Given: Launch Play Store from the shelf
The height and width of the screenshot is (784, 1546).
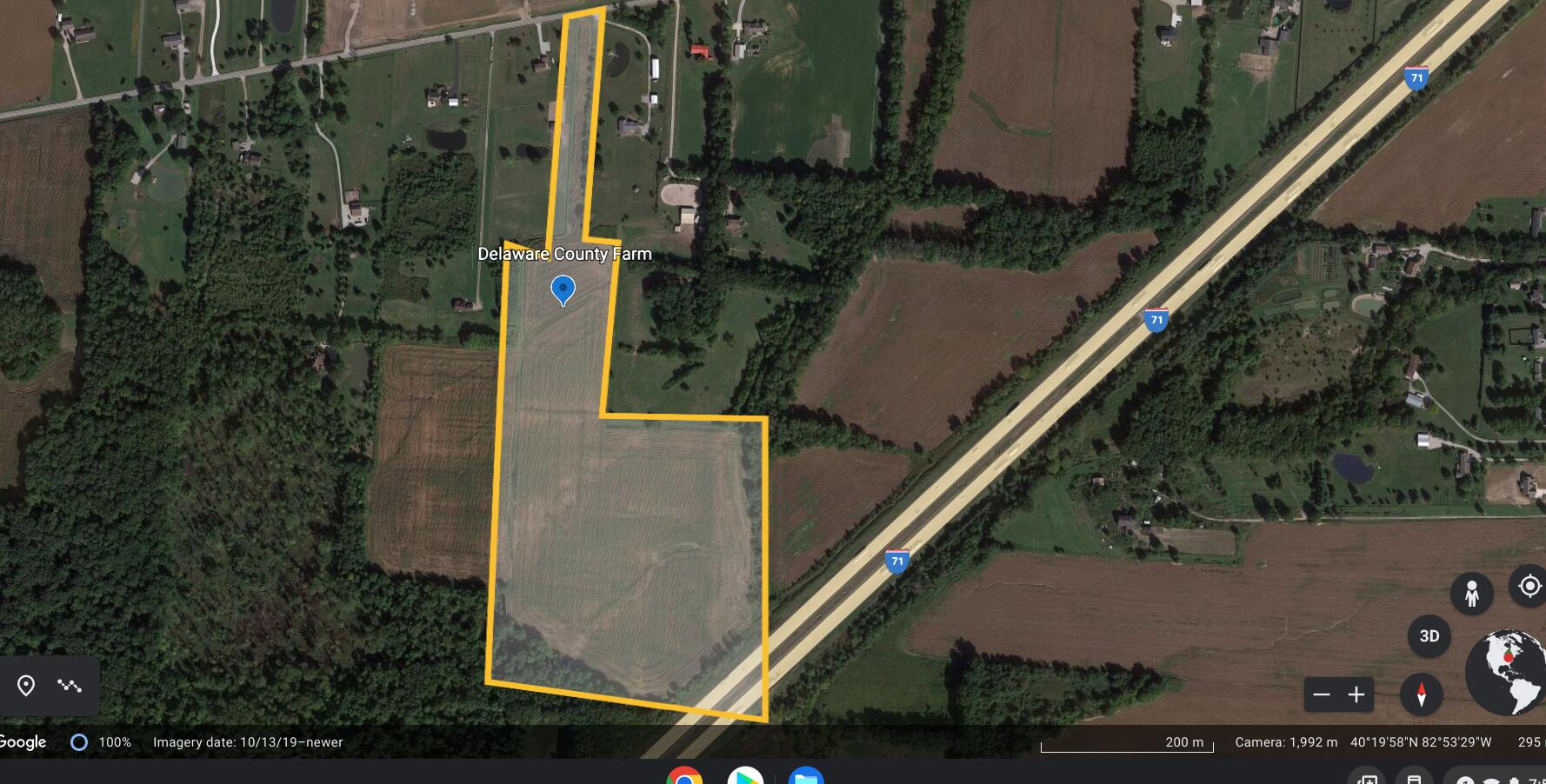Looking at the screenshot, I should [745, 776].
